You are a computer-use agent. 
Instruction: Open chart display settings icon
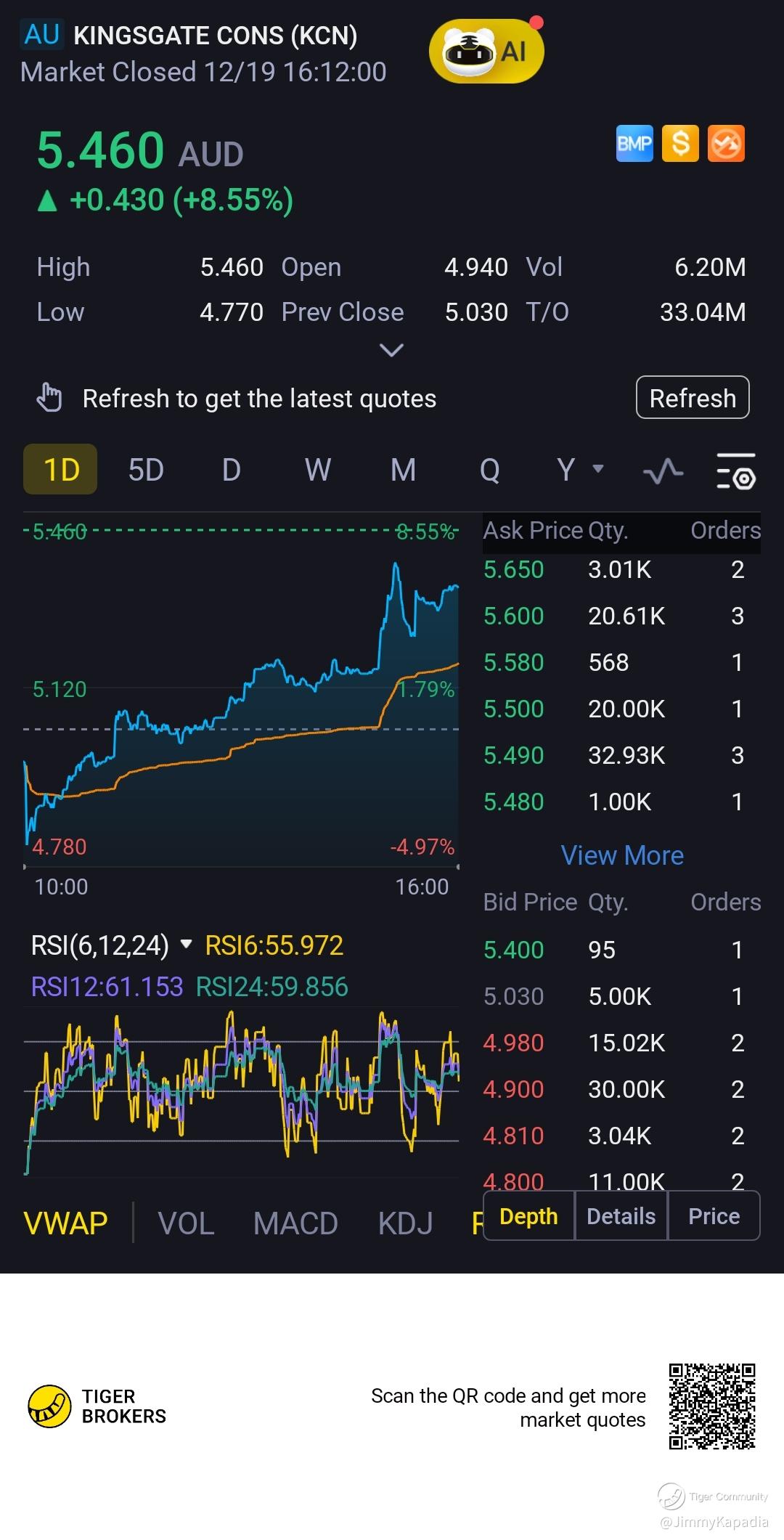coord(736,471)
